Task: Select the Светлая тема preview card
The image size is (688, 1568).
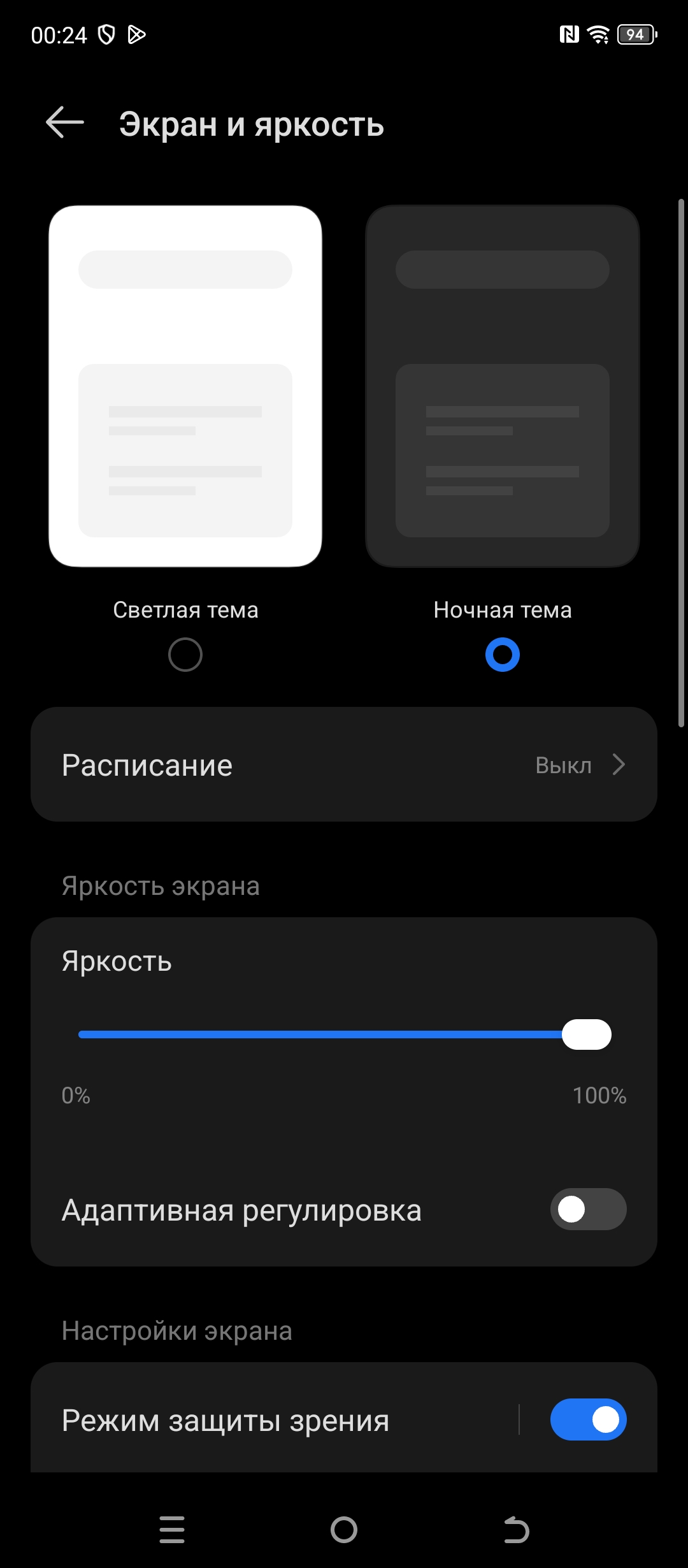Action: tap(185, 386)
